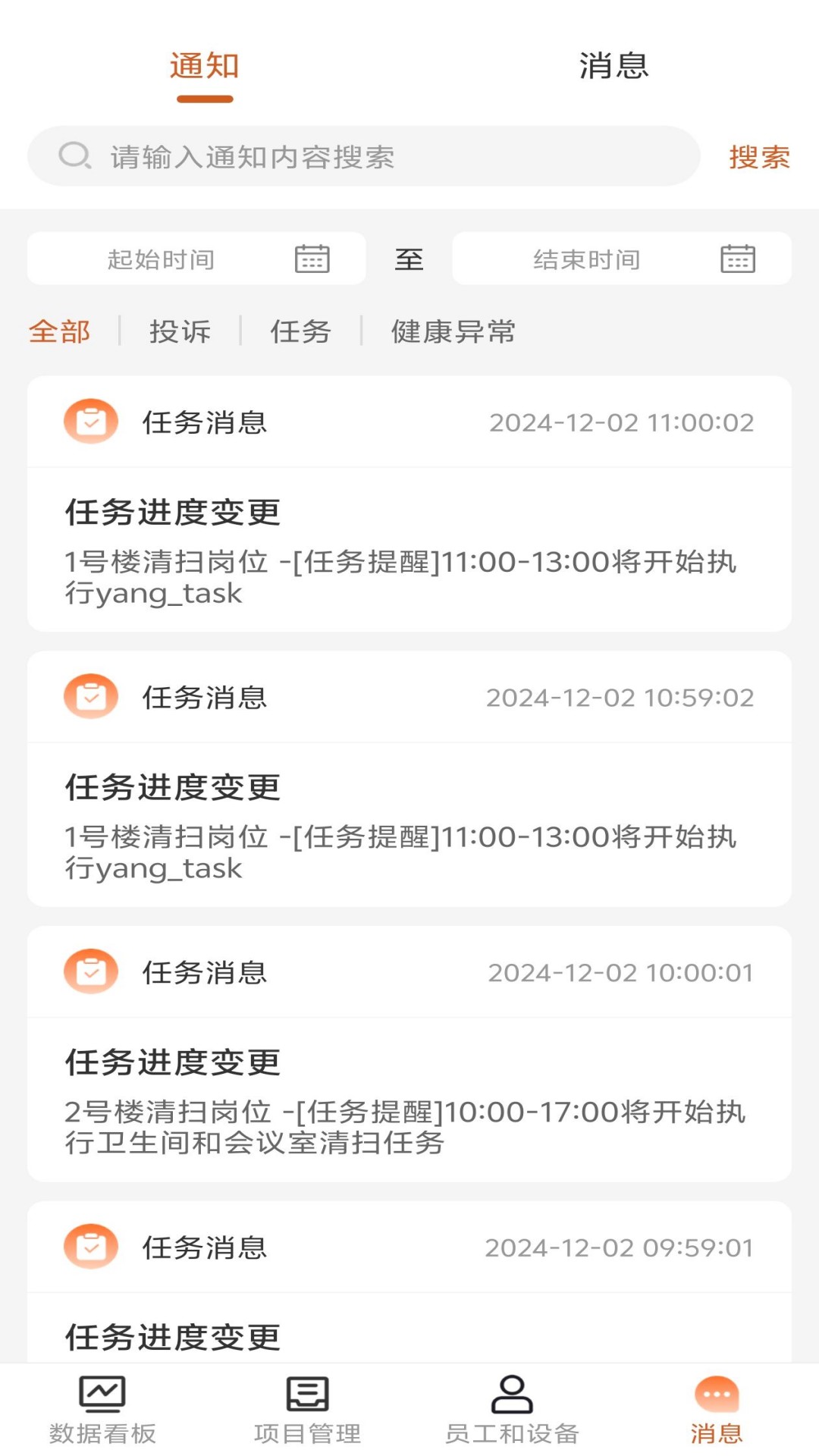The image size is (819, 1456).
Task: Click the 搜索 button
Action: [x=761, y=157]
